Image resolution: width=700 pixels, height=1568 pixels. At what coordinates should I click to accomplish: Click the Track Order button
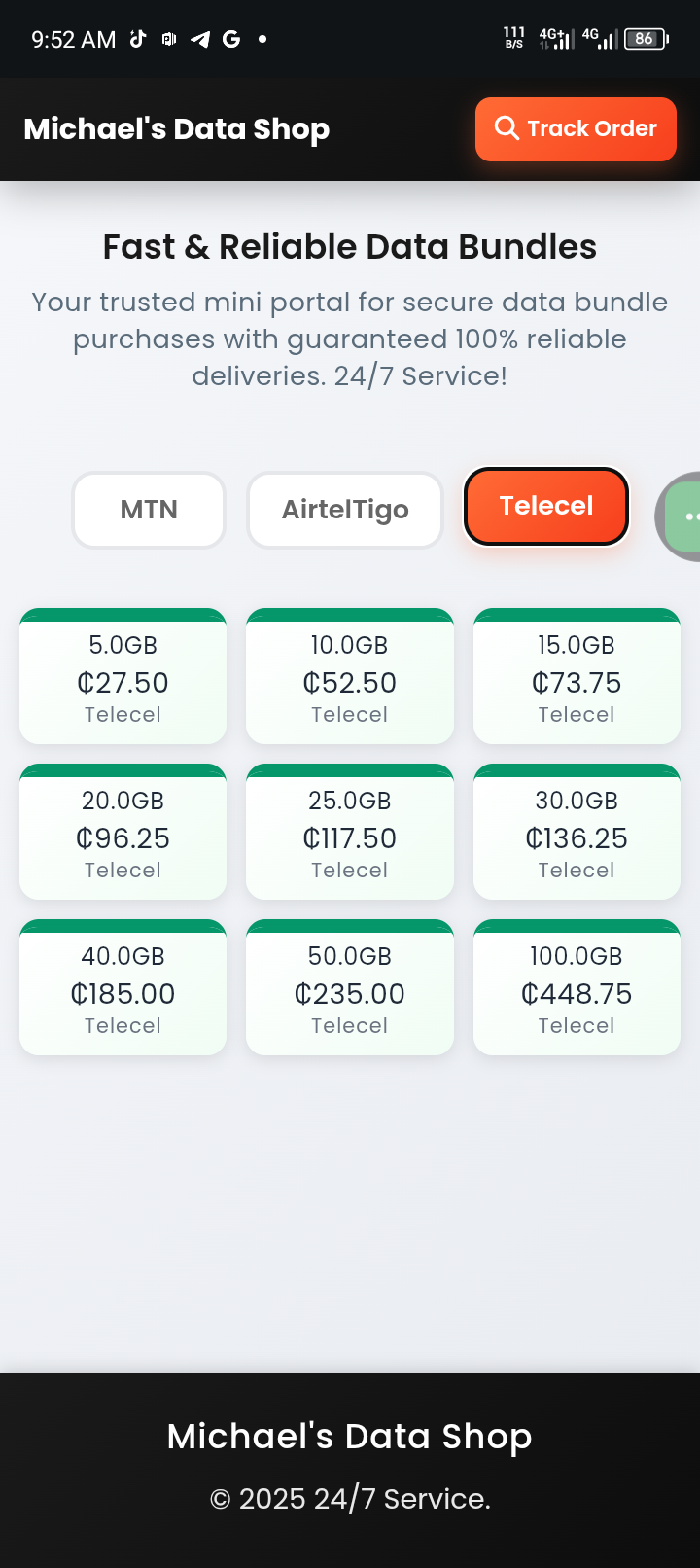[575, 127]
